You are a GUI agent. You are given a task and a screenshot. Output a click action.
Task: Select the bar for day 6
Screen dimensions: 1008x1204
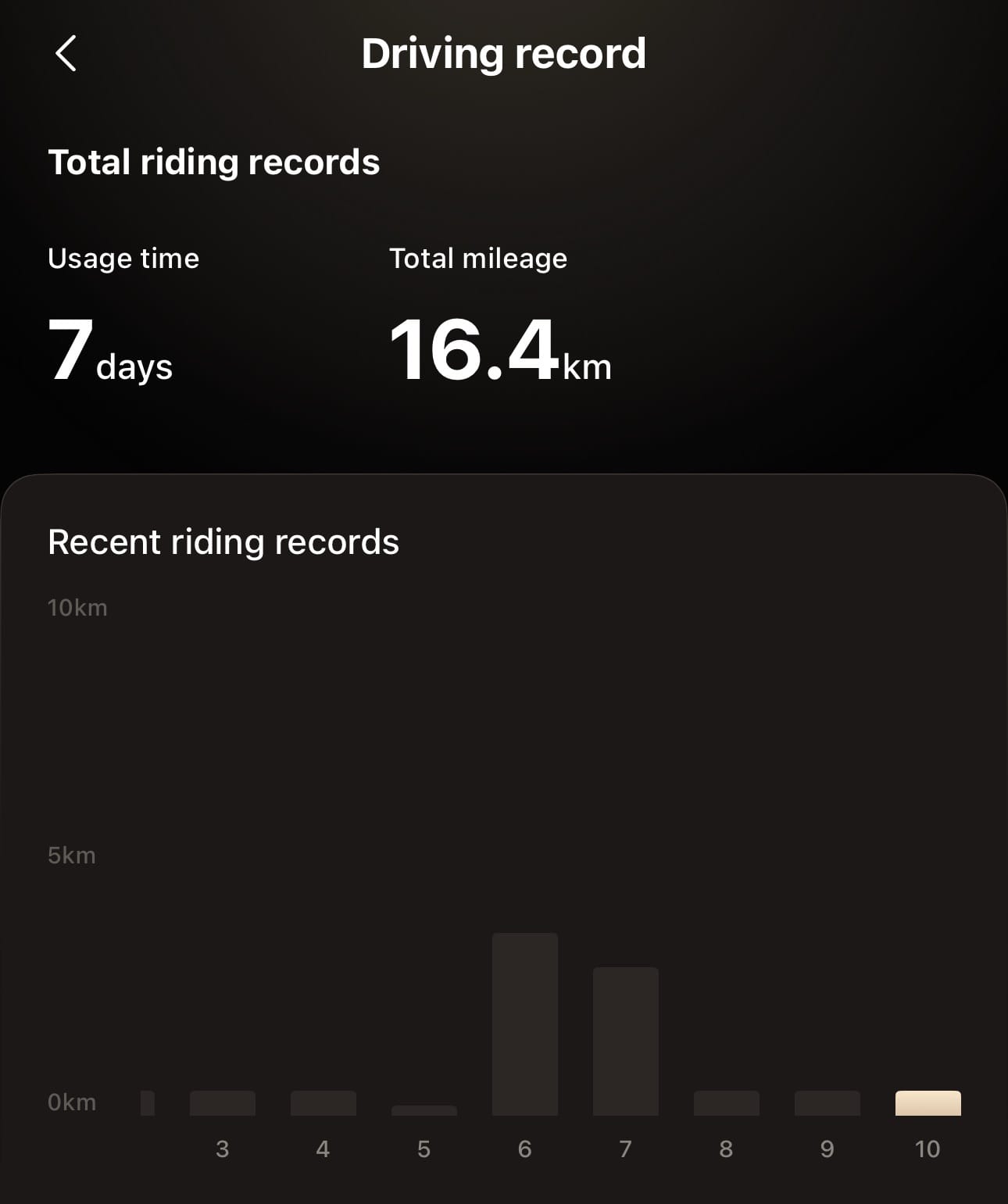[524, 1024]
